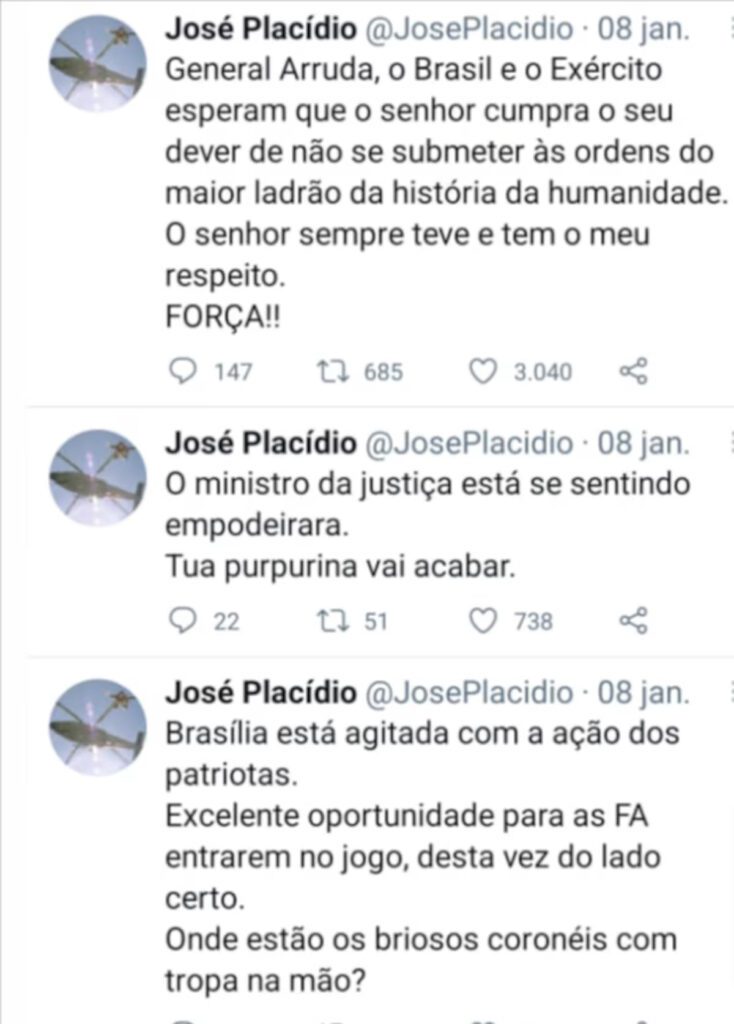
Task: Like the tweet about General Arruda
Action: click(483, 372)
